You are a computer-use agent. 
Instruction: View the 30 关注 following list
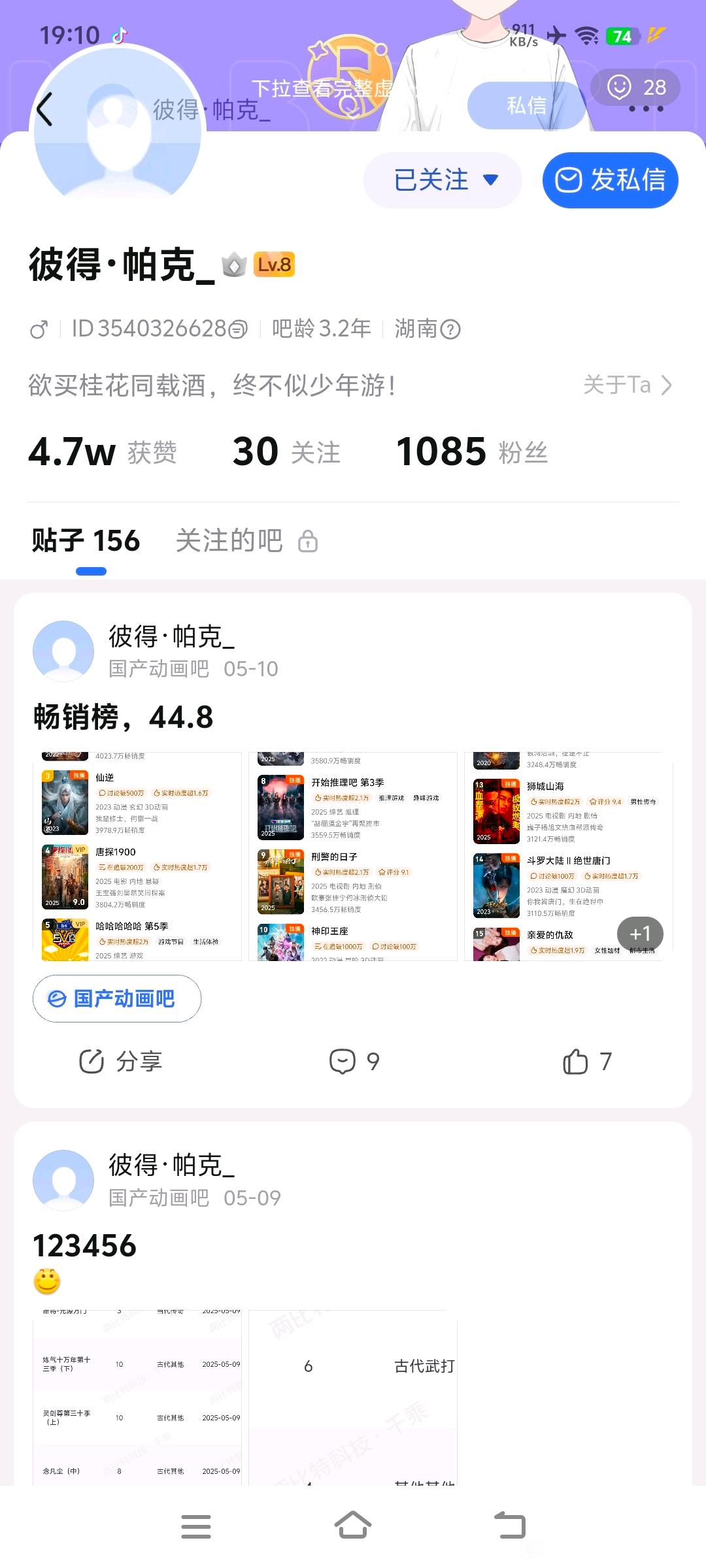(286, 452)
